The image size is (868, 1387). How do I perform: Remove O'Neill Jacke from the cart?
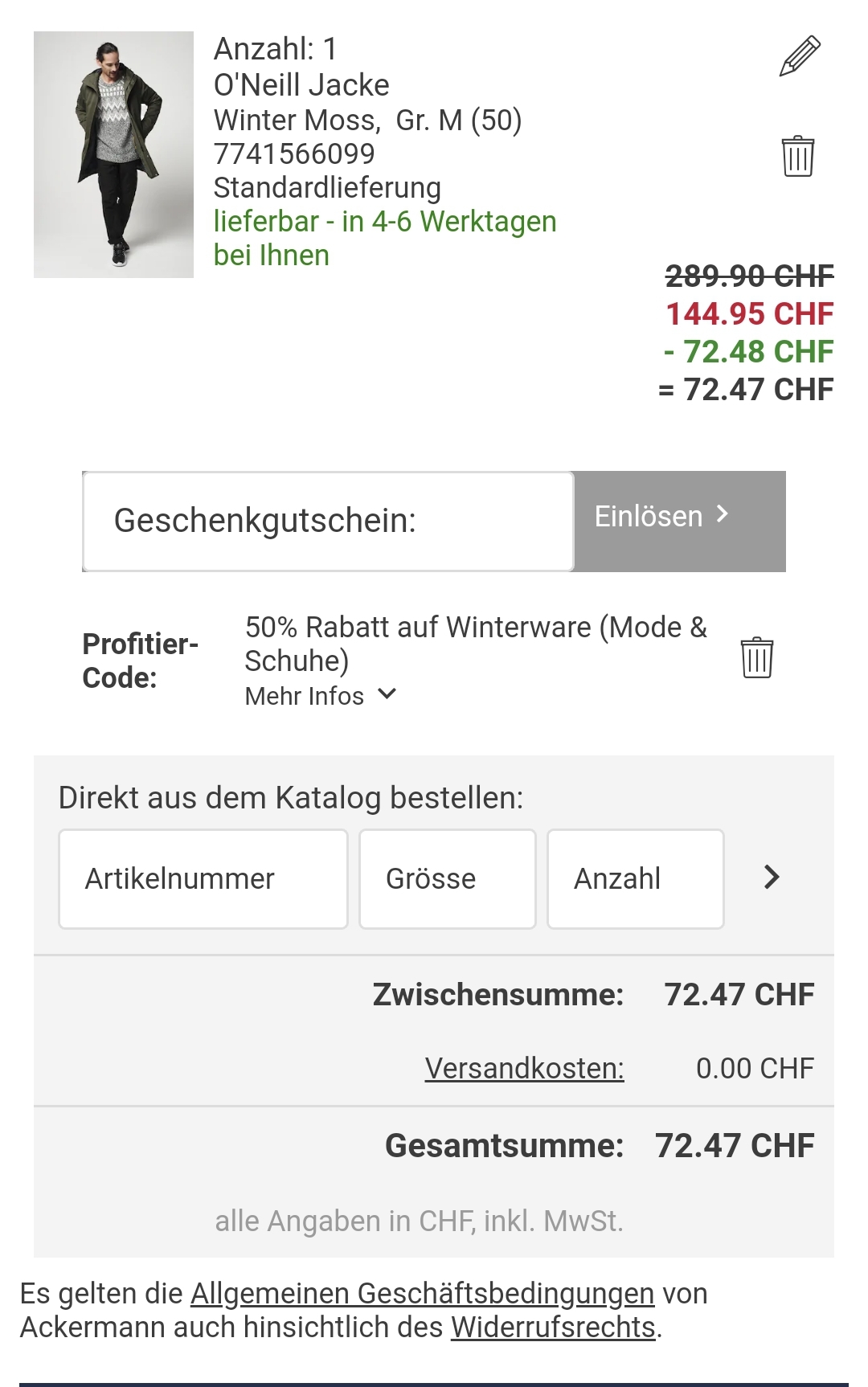pos(797,156)
